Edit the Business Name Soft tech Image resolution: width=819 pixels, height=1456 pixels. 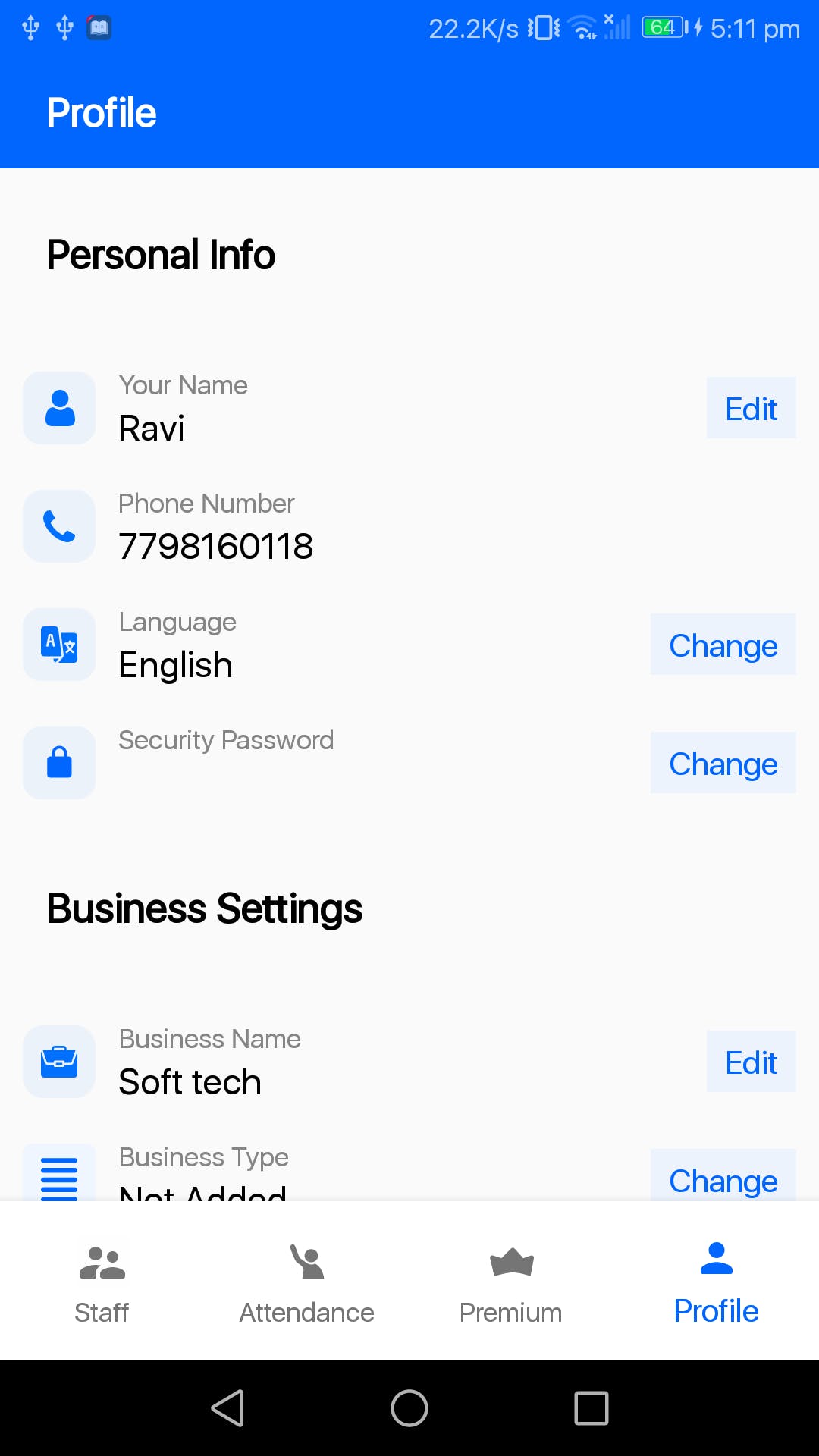(751, 1062)
